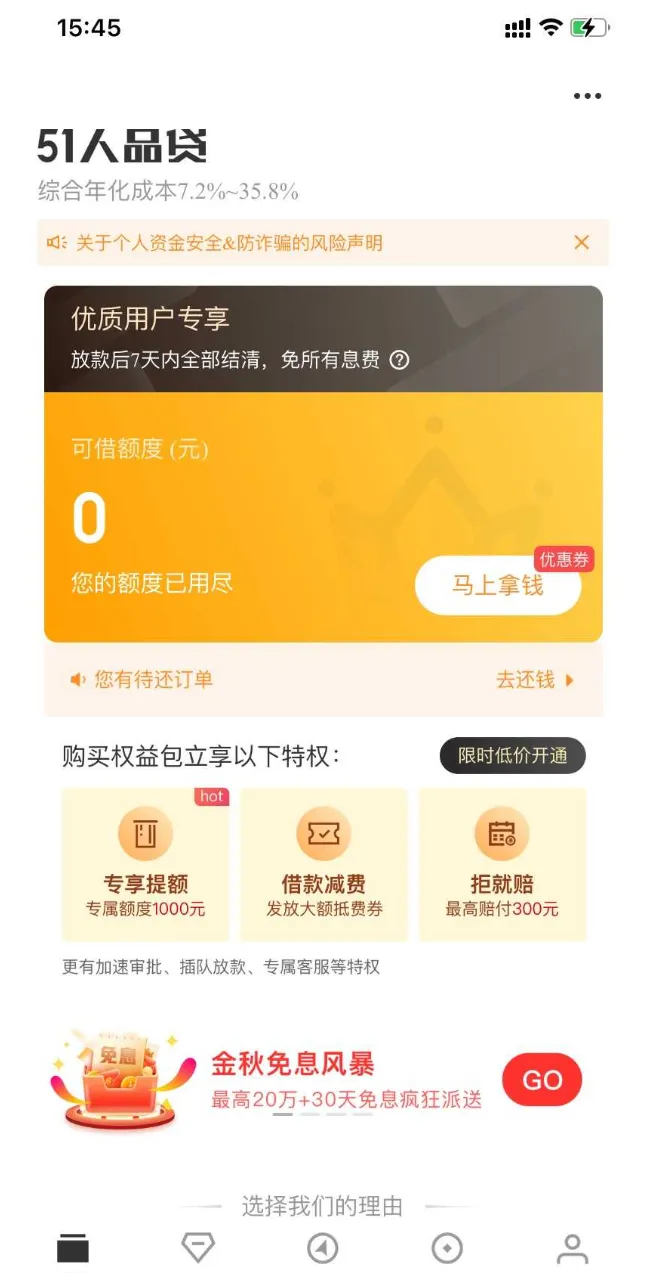The width and height of the screenshot is (645, 1273).
Task: Tap 马上拿钱 to borrow money
Action: coord(497,586)
